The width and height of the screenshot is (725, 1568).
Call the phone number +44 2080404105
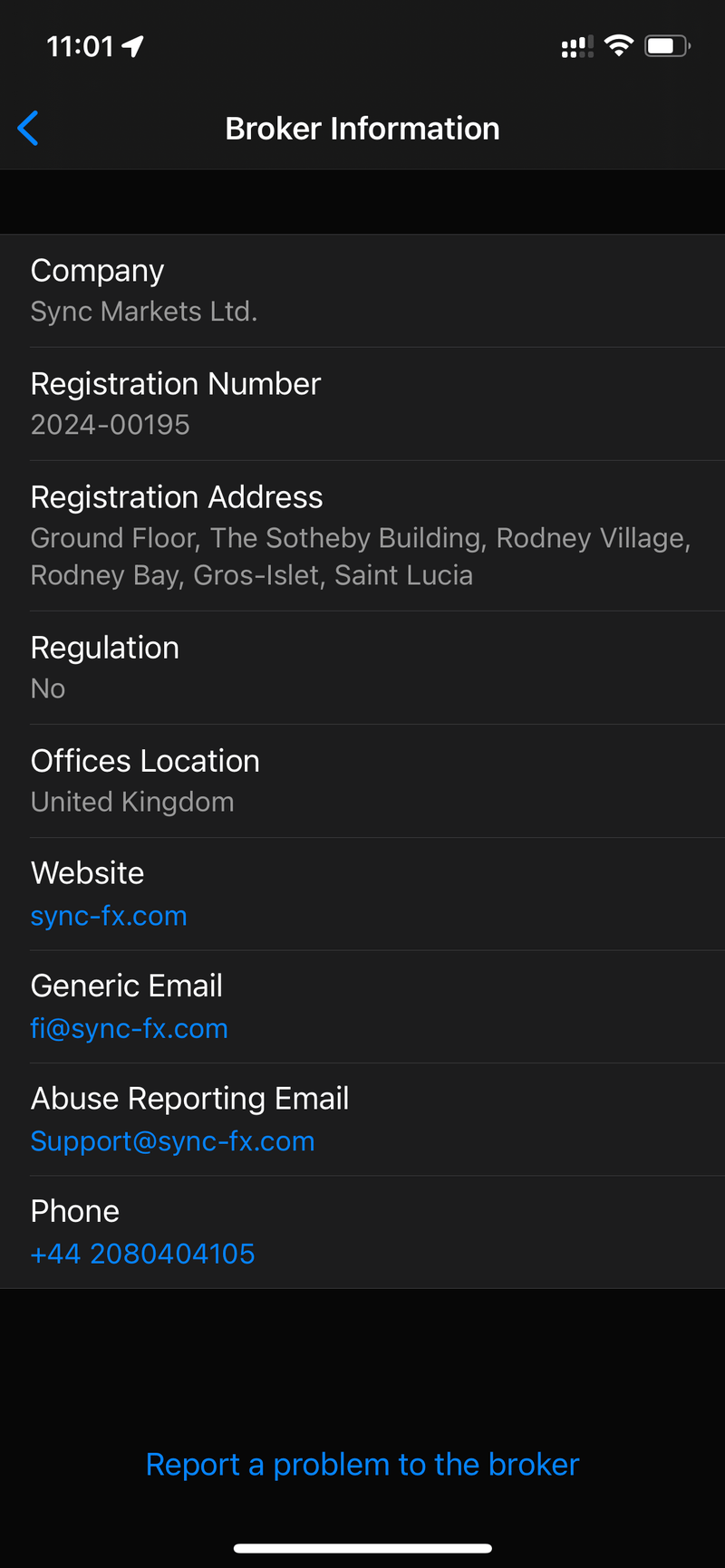(143, 1254)
